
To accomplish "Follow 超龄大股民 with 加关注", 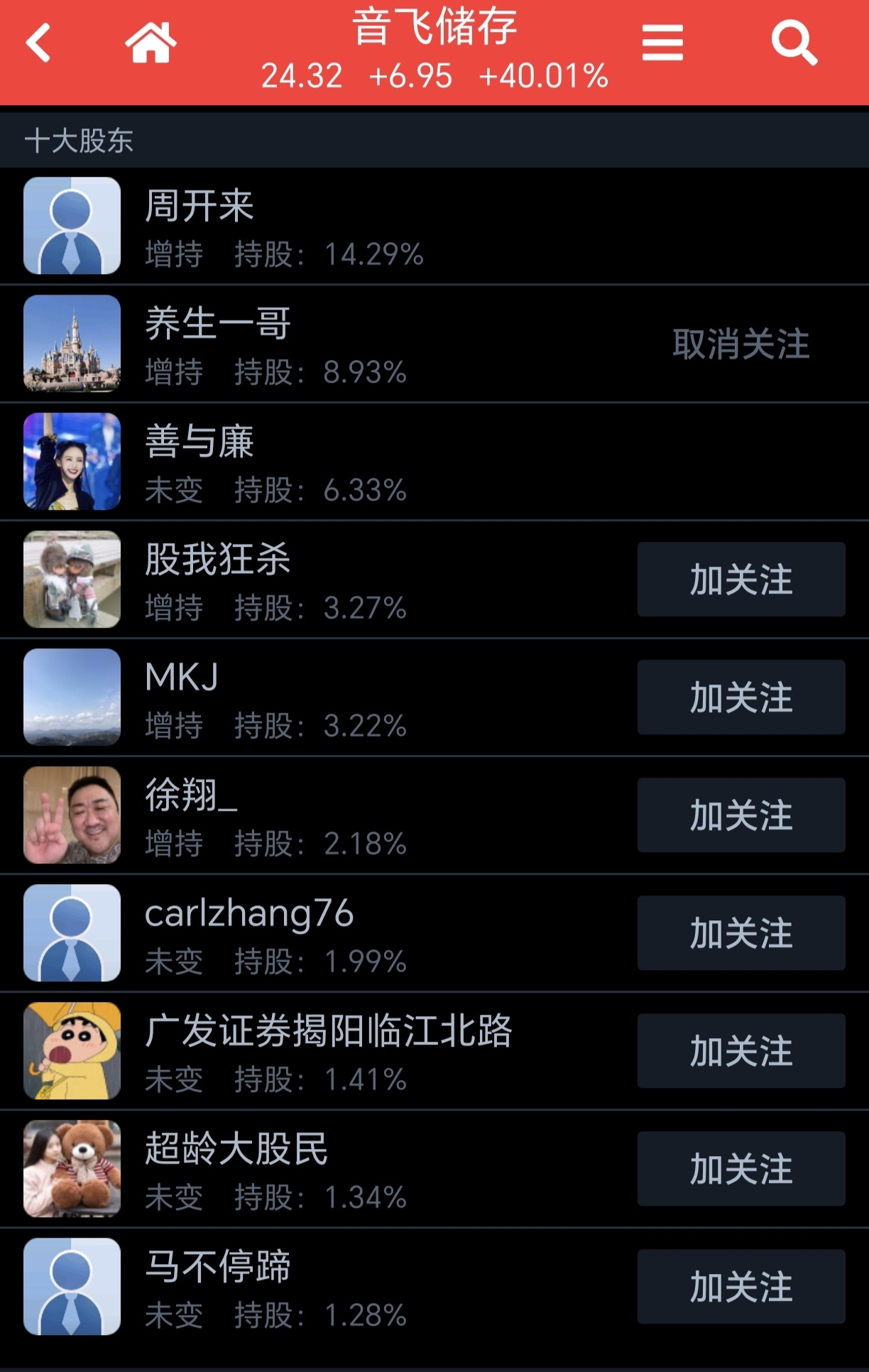I will tap(740, 1169).
